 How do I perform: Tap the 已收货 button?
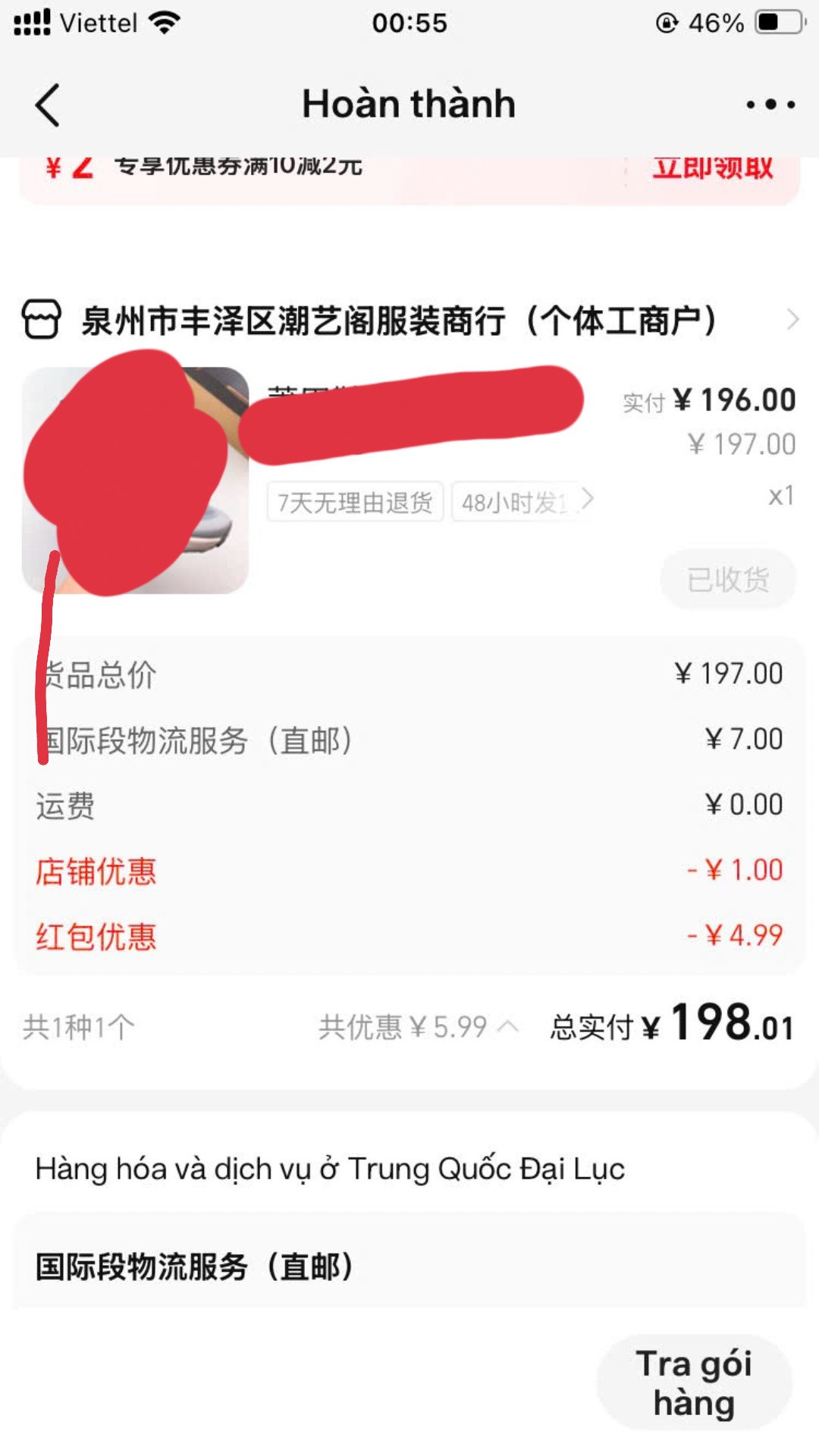[x=727, y=580]
